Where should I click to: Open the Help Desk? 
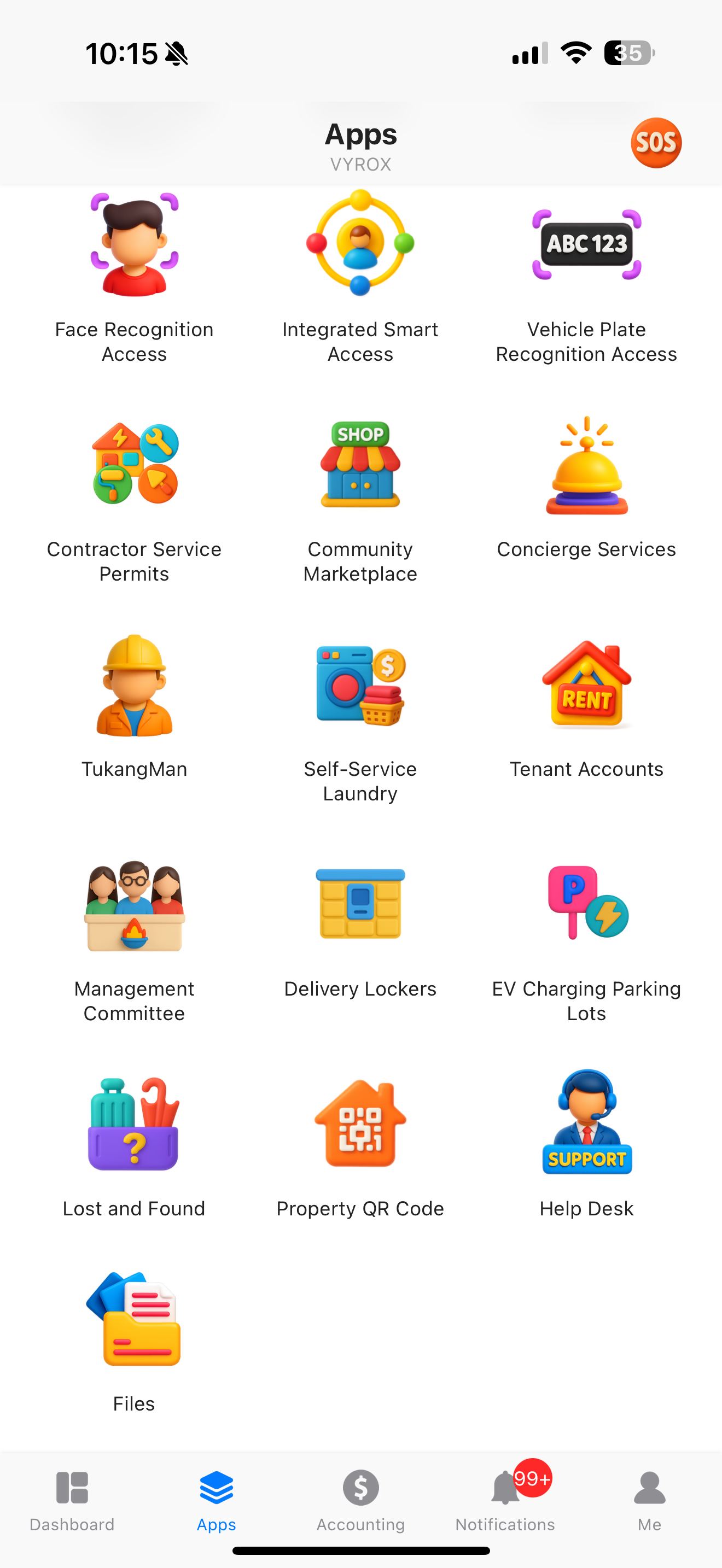click(586, 1129)
